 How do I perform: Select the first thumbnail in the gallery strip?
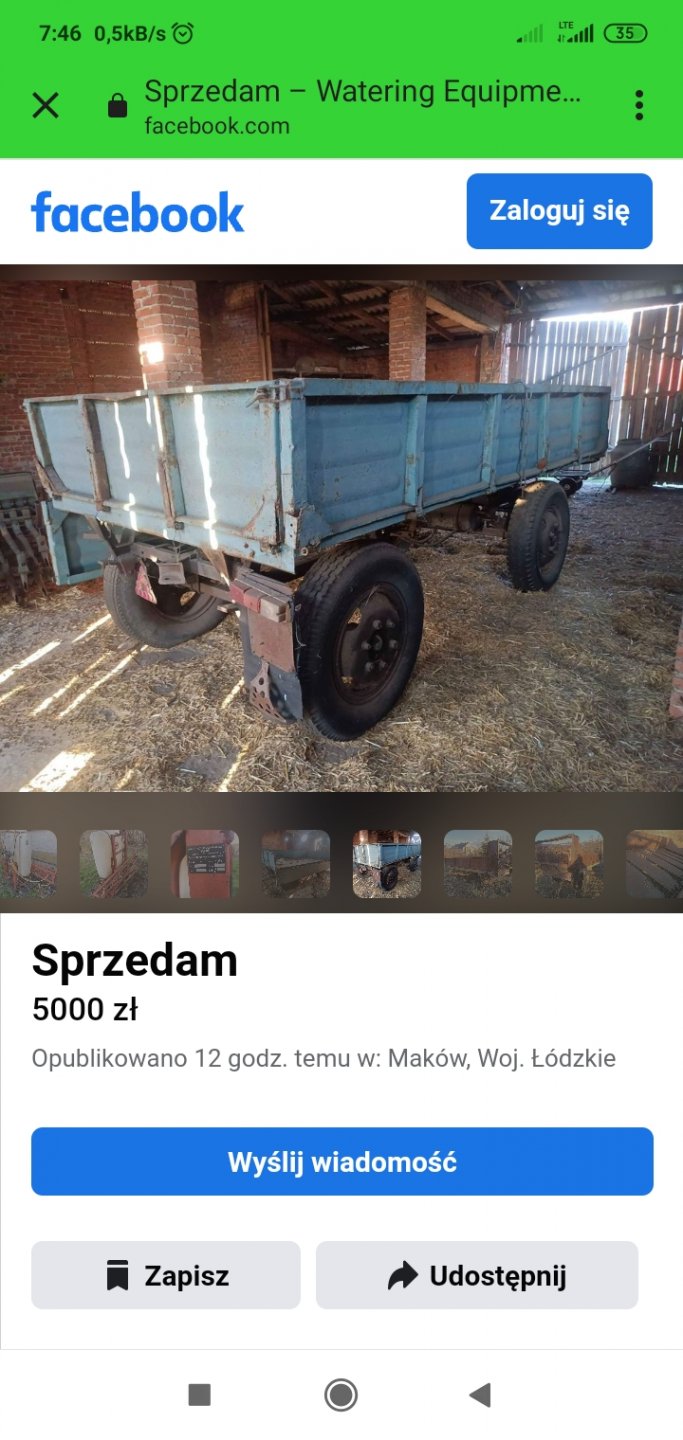tap(26, 863)
